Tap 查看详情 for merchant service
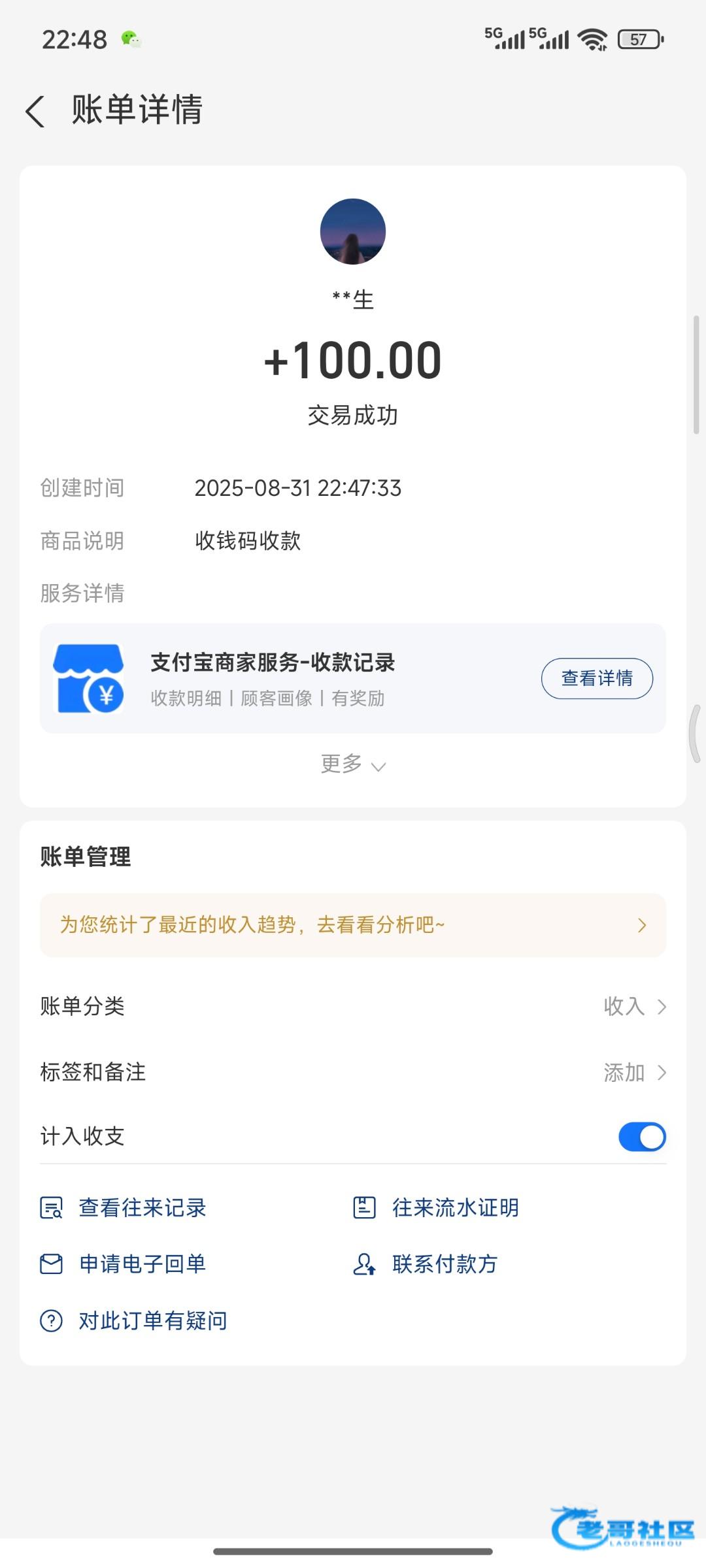706x1568 pixels. [596, 678]
